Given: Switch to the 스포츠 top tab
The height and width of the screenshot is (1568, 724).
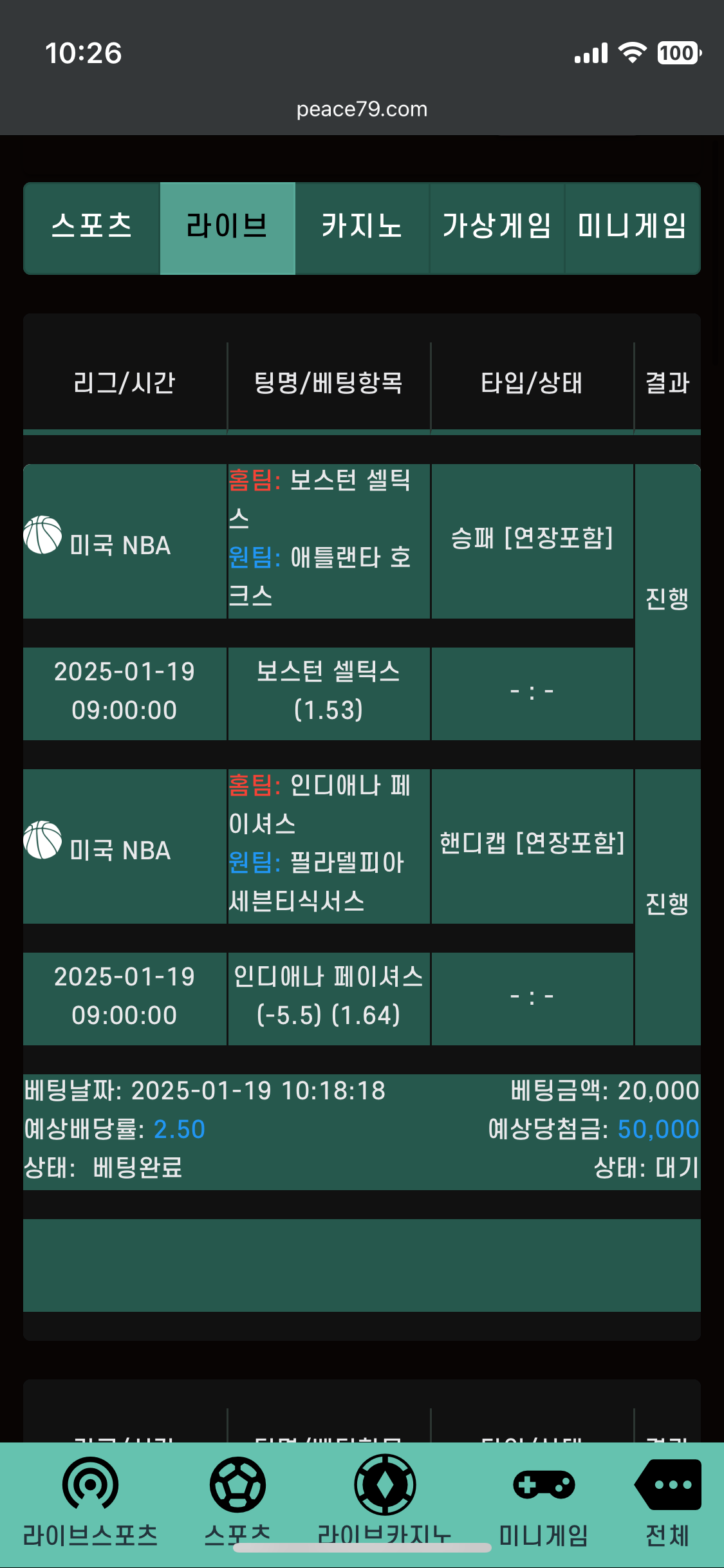Looking at the screenshot, I should point(92,228).
